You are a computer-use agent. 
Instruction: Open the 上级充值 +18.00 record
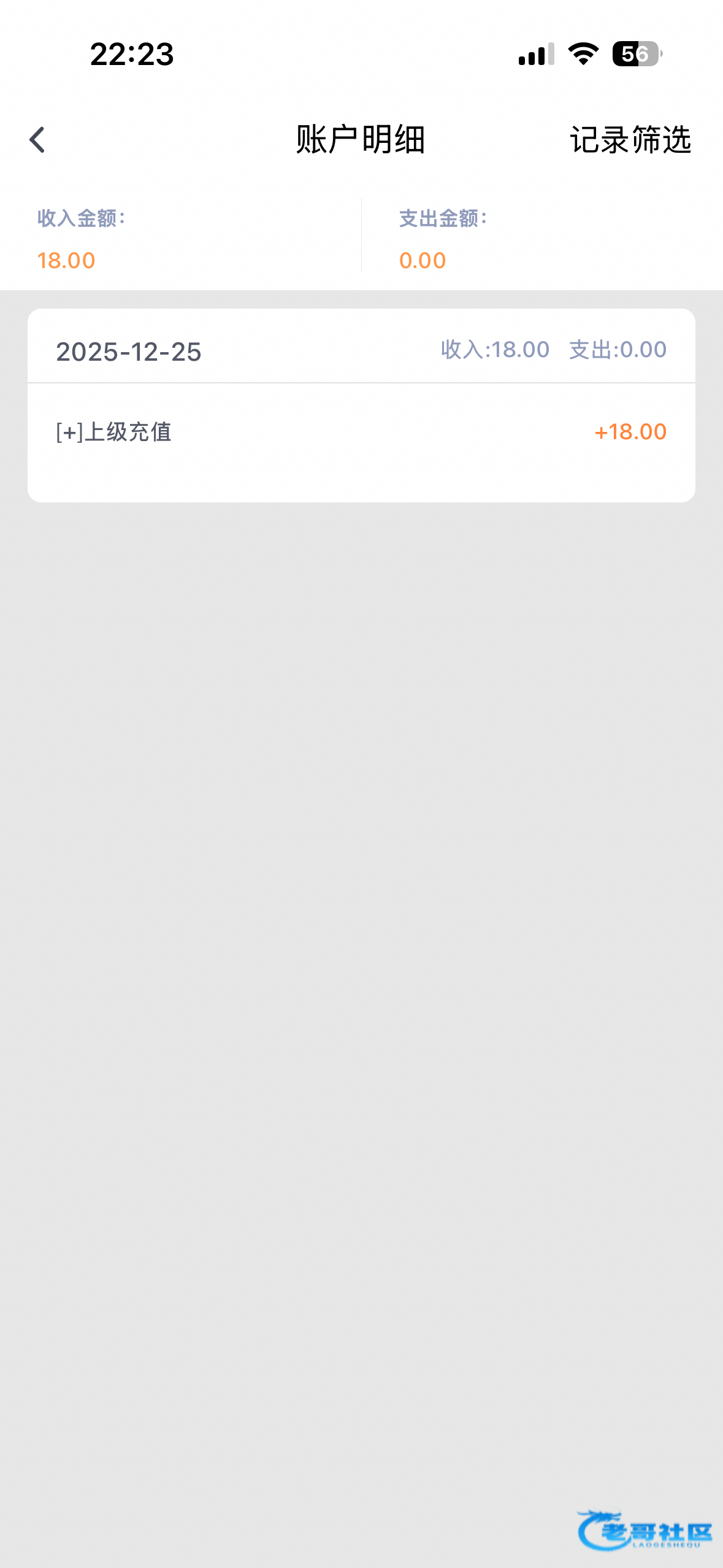click(361, 432)
